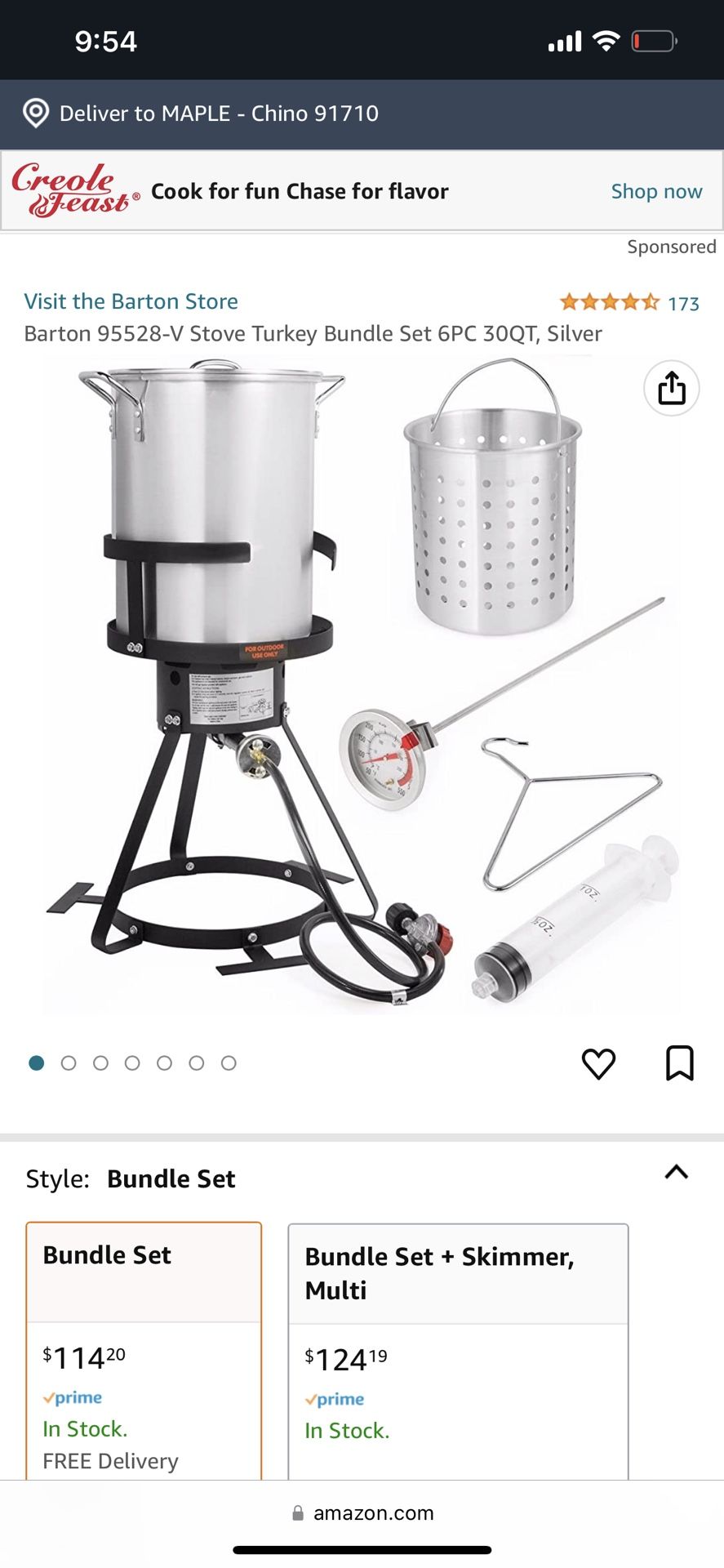Tap the amazon.com address bar
This screenshot has width=724, height=1568.
[x=373, y=1513]
